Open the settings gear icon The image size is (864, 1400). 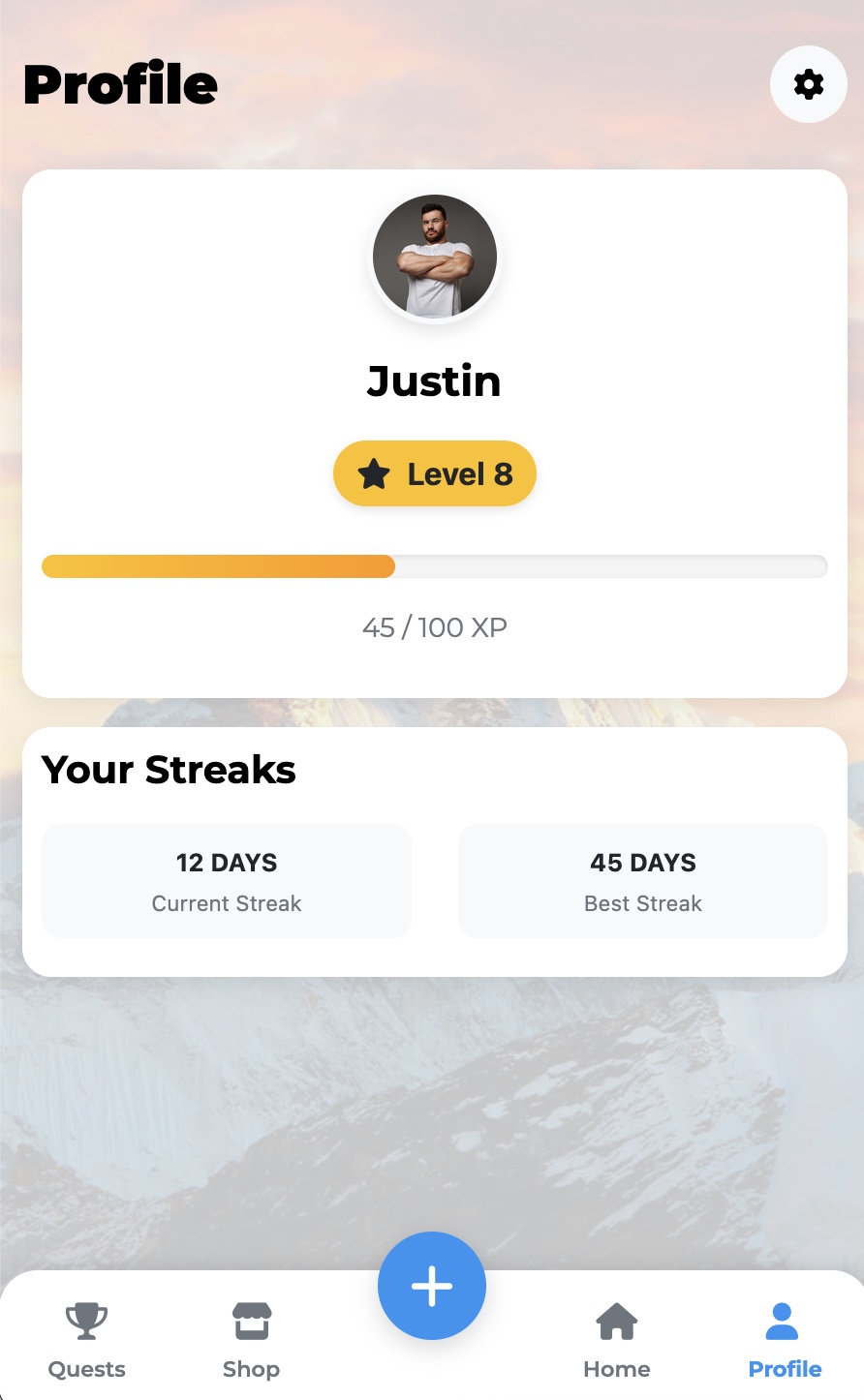coord(809,84)
